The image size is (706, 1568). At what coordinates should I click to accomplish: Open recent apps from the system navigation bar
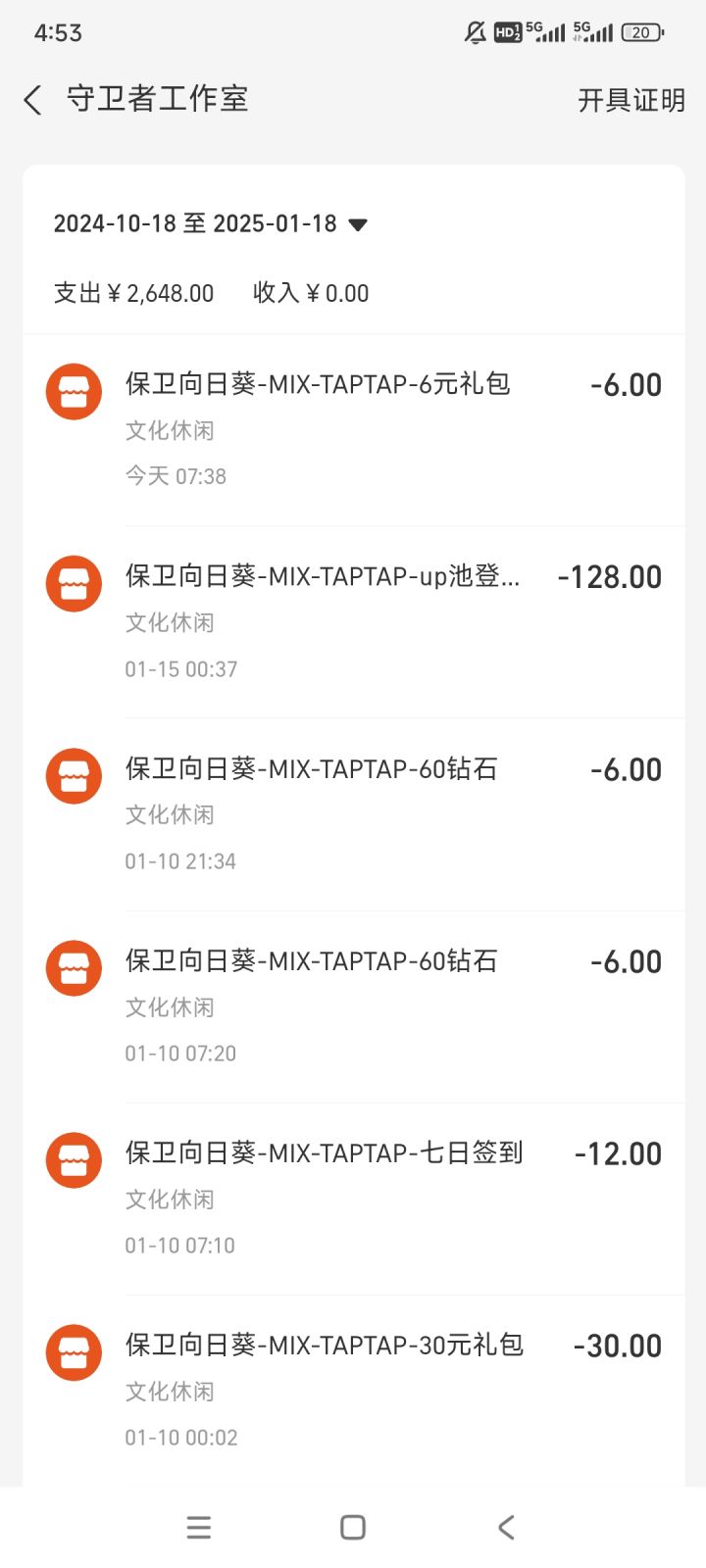point(199,1527)
